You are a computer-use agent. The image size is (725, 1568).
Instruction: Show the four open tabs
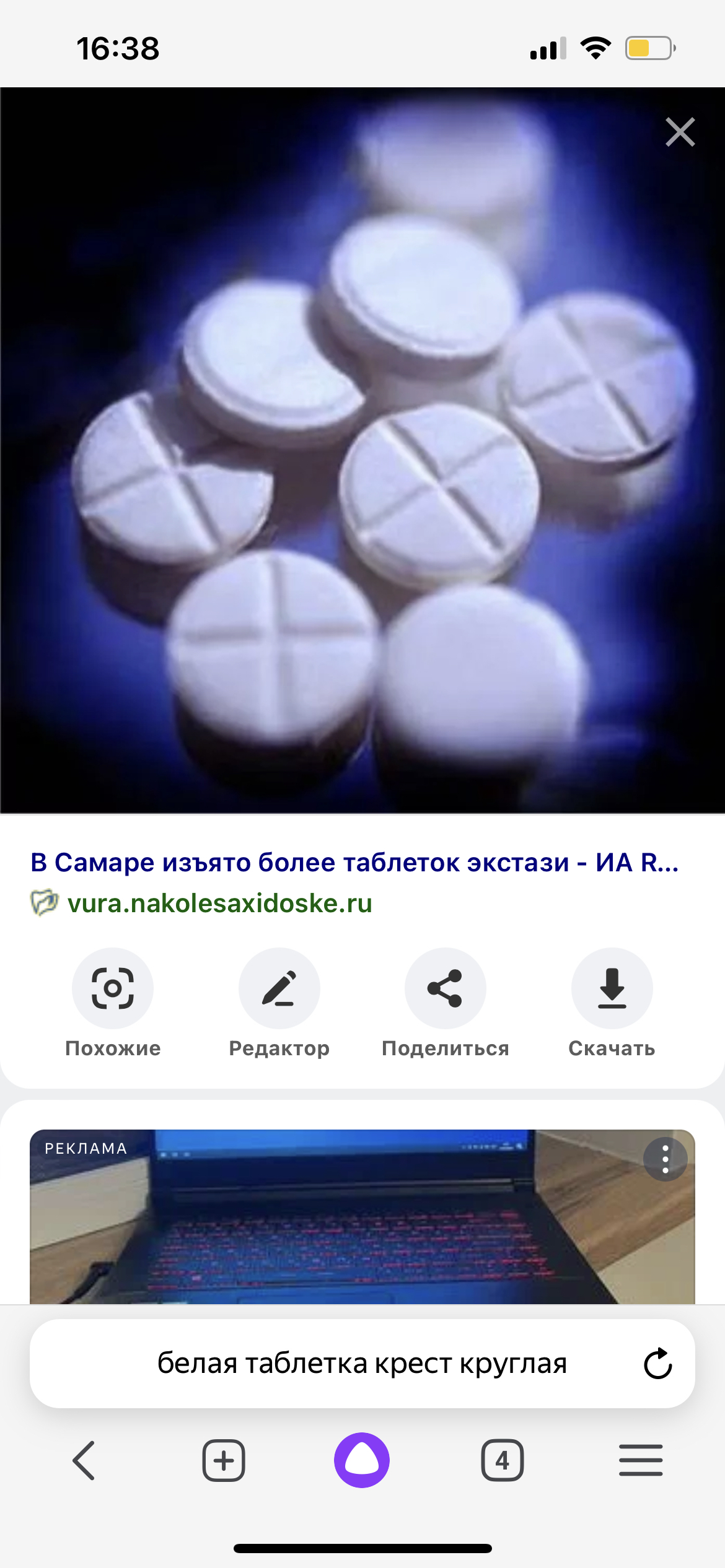[x=502, y=1460]
